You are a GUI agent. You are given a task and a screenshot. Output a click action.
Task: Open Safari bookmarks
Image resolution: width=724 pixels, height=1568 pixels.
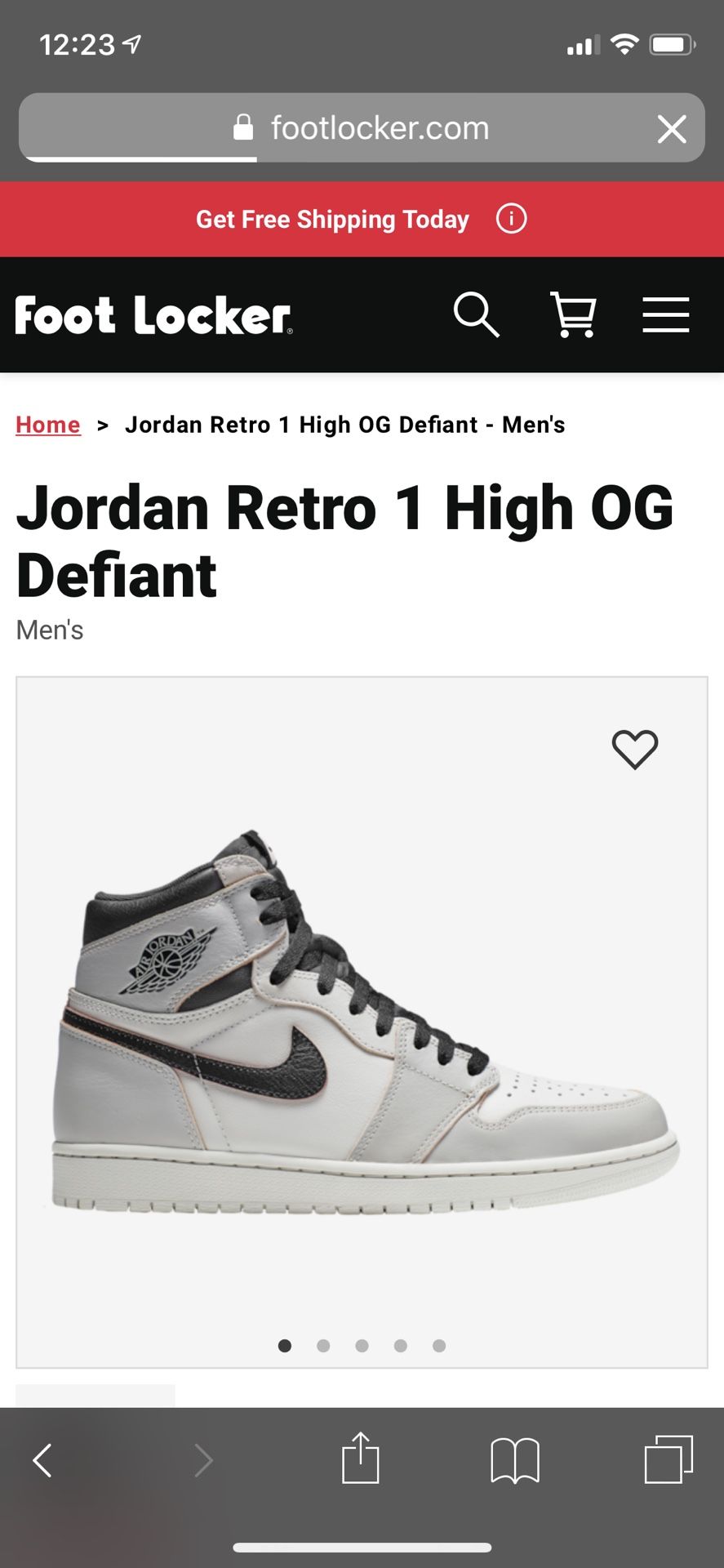(515, 1460)
